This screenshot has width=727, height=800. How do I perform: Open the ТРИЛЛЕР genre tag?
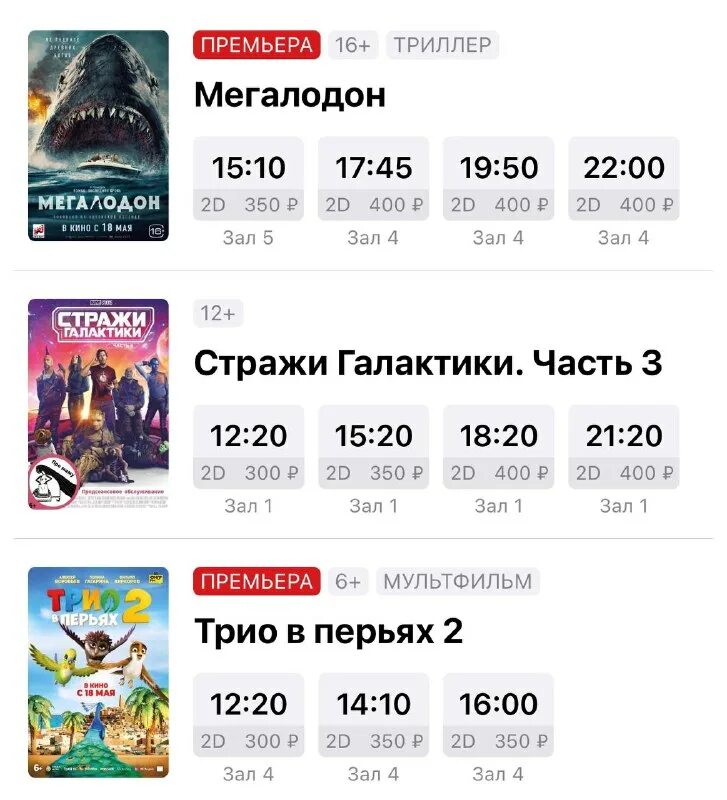point(443,45)
